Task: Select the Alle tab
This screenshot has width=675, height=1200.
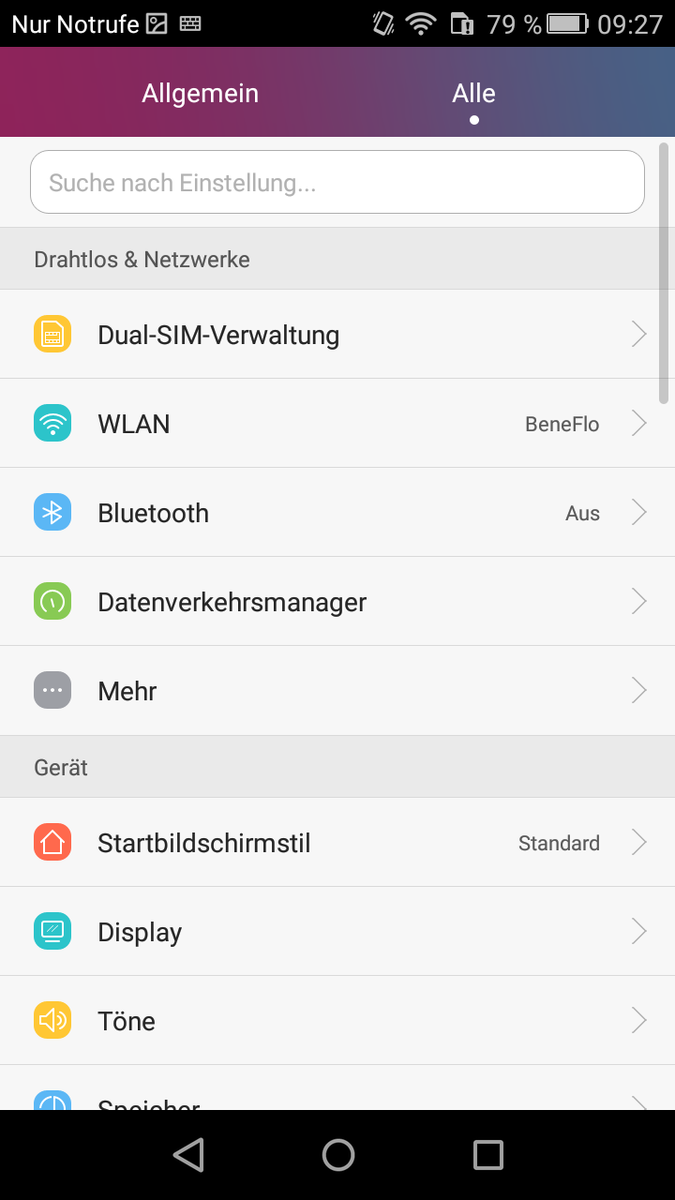Action: point(473,94)
